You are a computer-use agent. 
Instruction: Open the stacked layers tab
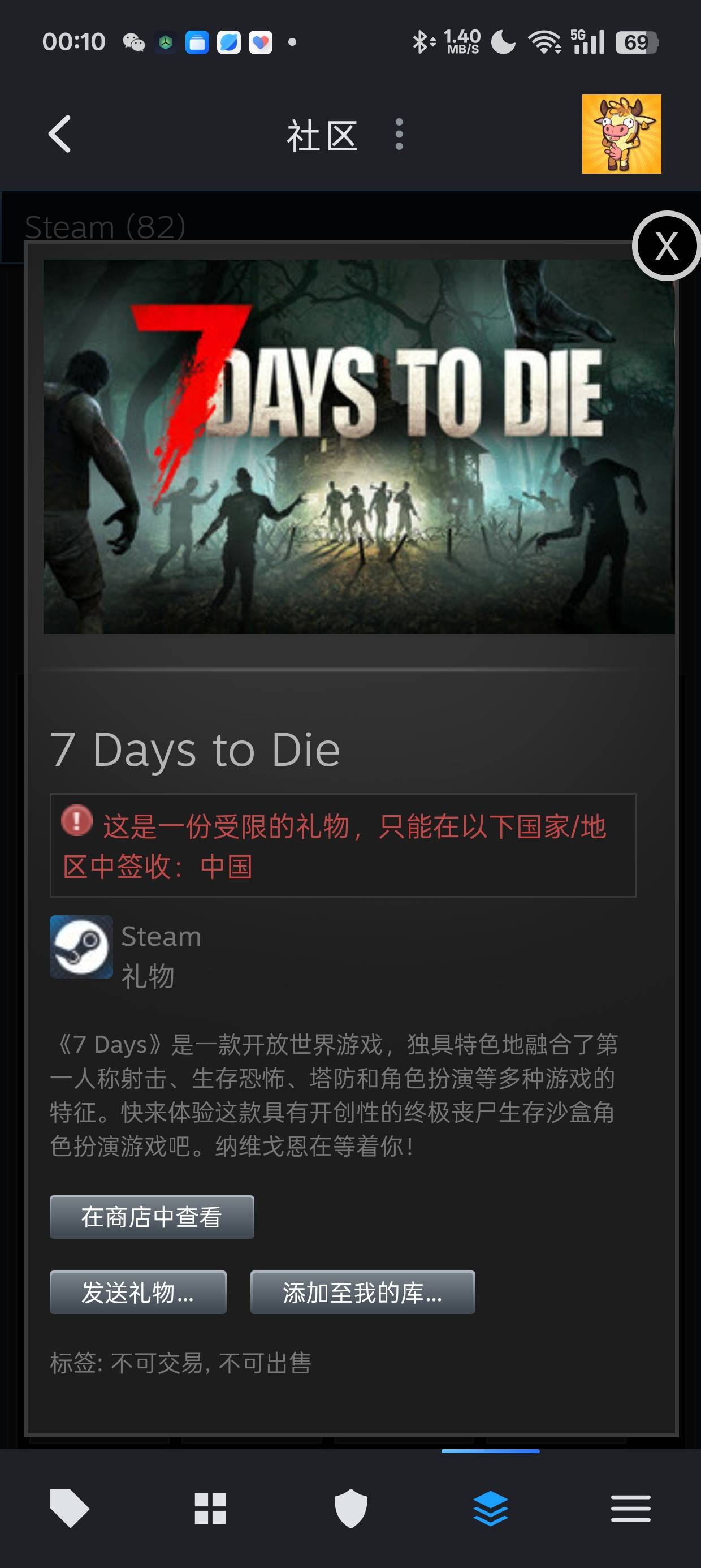click(x=491, y=1509)
